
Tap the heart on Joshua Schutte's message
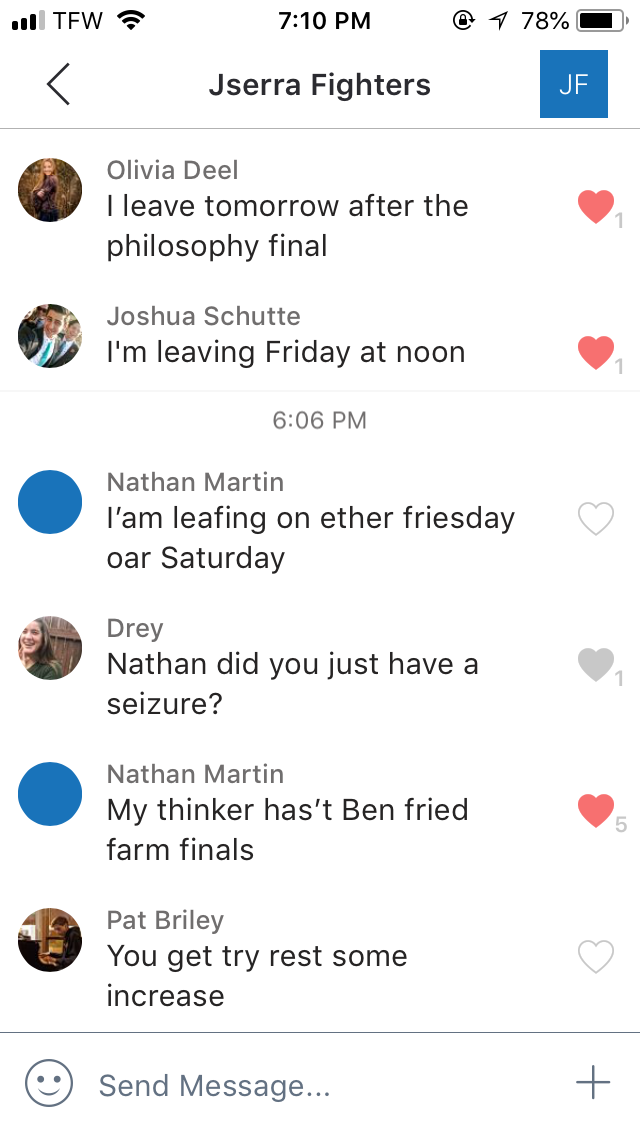[x=596, y=353]
